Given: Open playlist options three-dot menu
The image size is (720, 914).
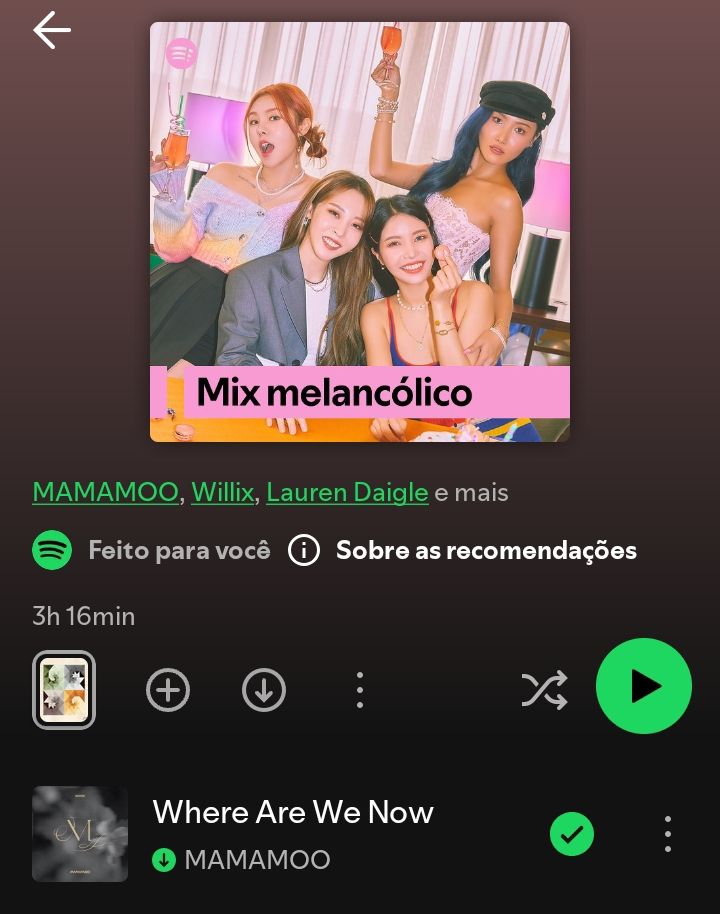Looking at the screenshot, I should coord(360,690).
